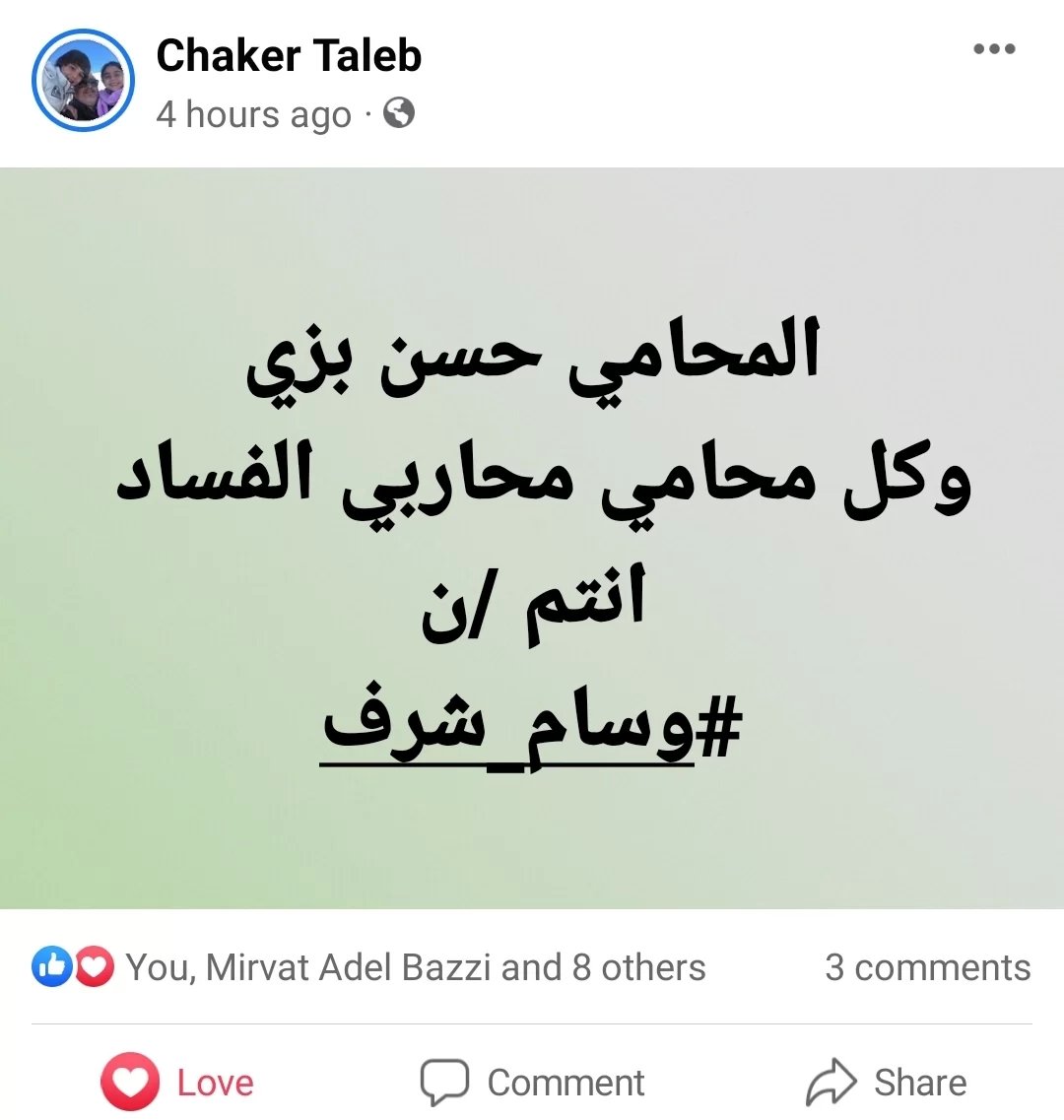Open the 3 comments
This screenshot has width=1064, height=1120.
pos(927,967)
